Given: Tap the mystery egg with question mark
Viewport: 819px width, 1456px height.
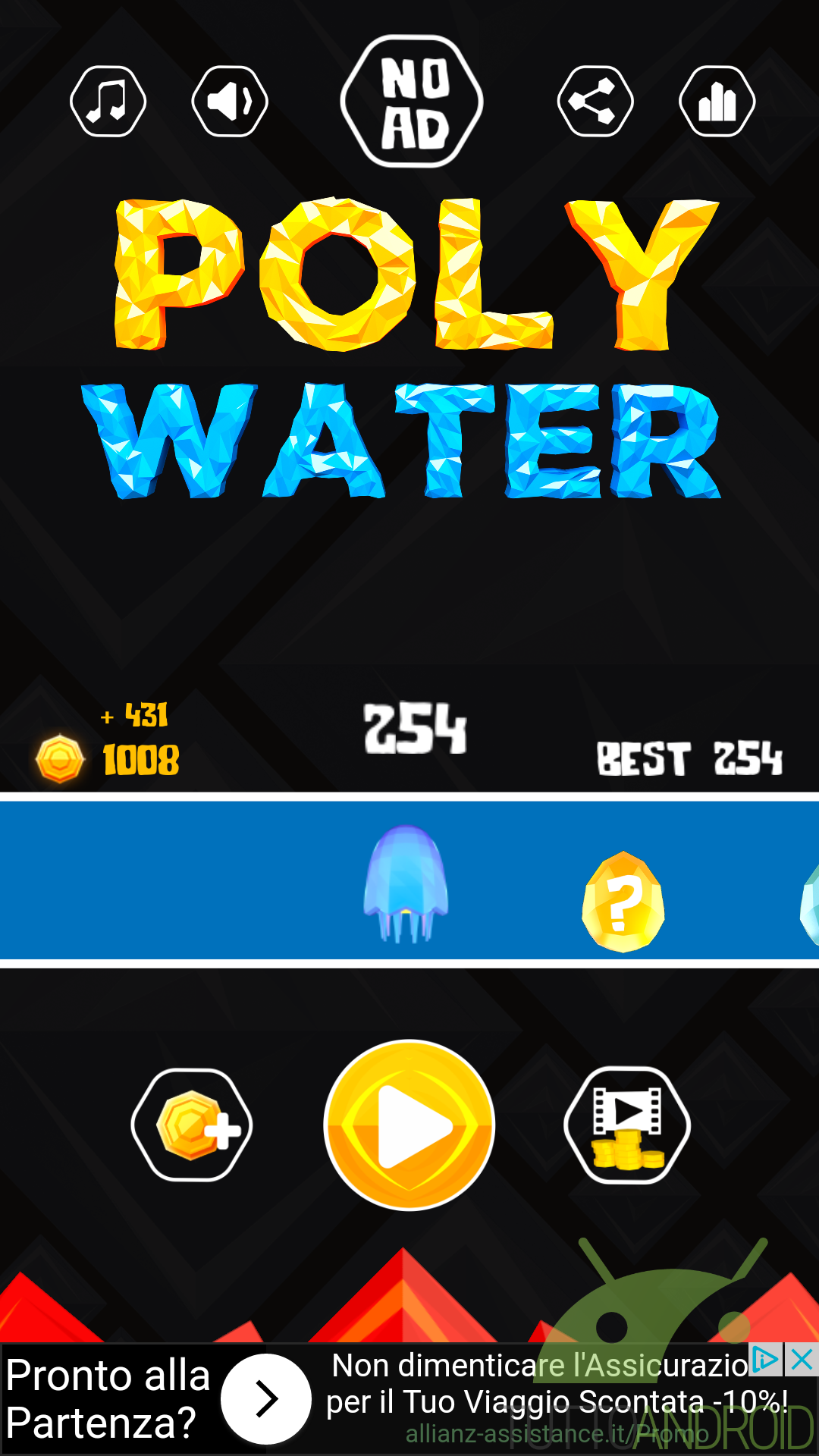Looking at the screenshot, I should pyautogui.click(x=623, y=902).
